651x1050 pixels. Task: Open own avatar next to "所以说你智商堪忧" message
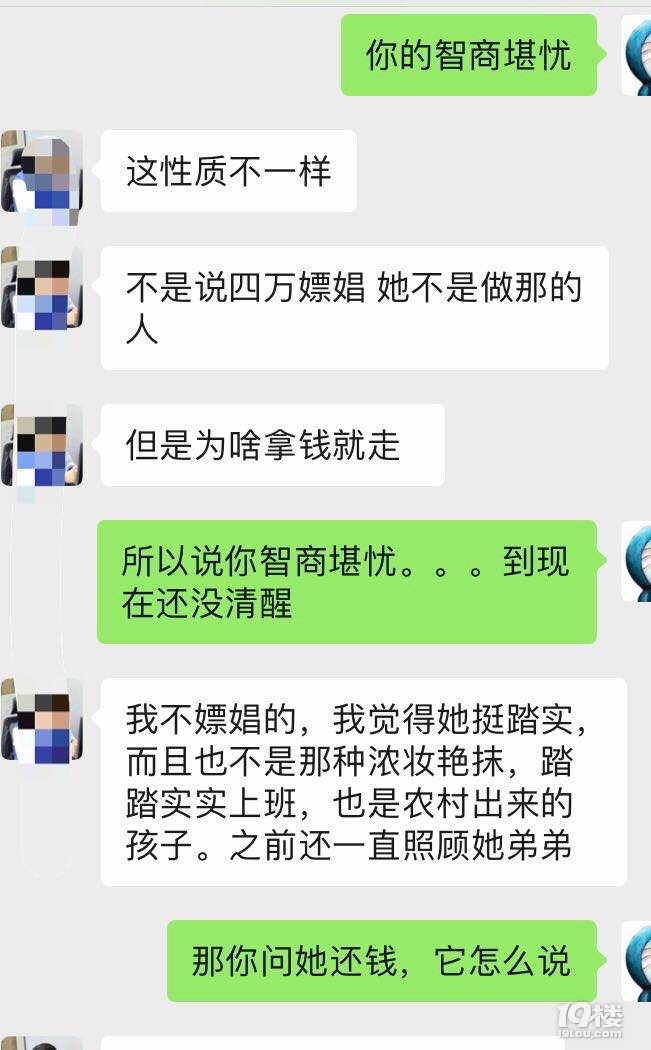(636, 562)
